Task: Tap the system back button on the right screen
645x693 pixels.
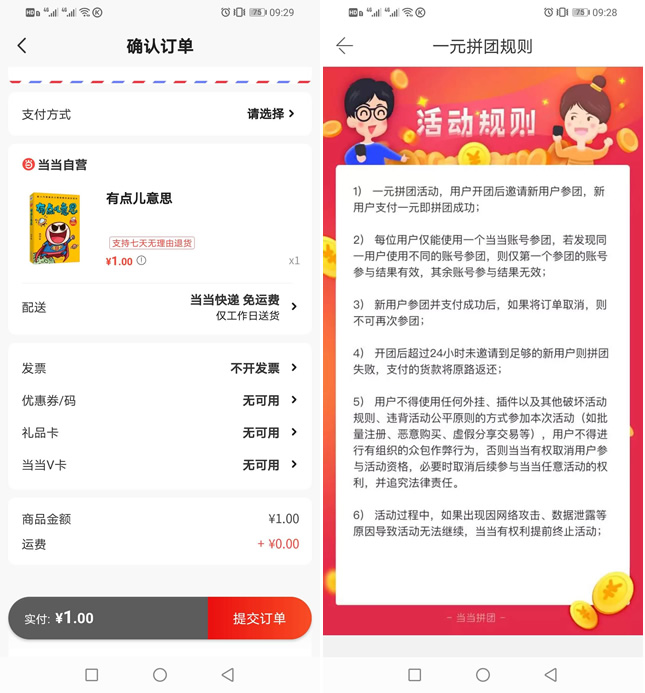Action: (550, 675)
